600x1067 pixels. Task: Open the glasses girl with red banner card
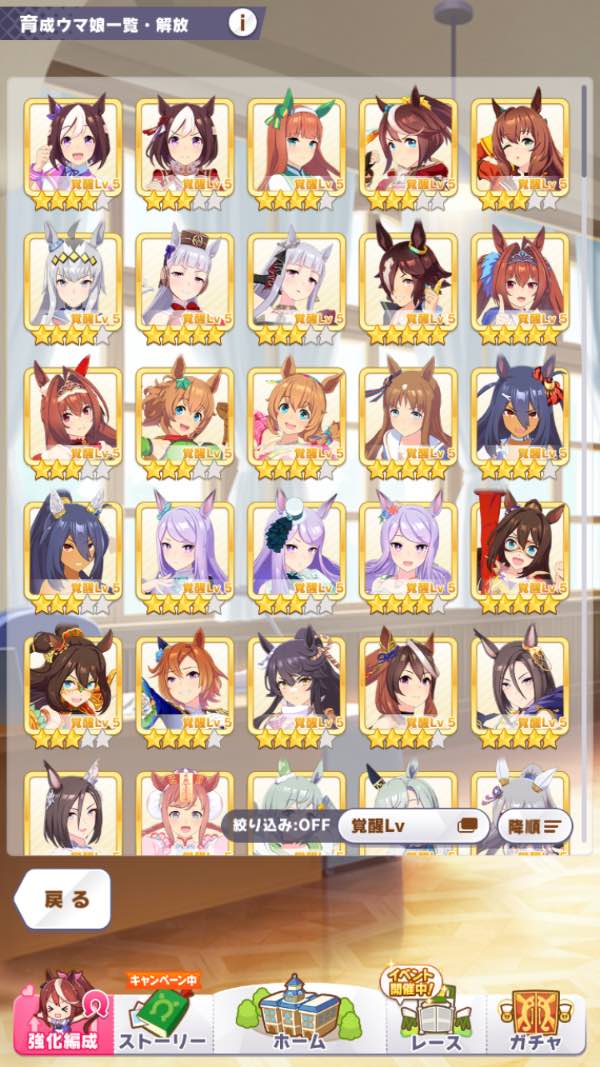click(x=521, y=551)
